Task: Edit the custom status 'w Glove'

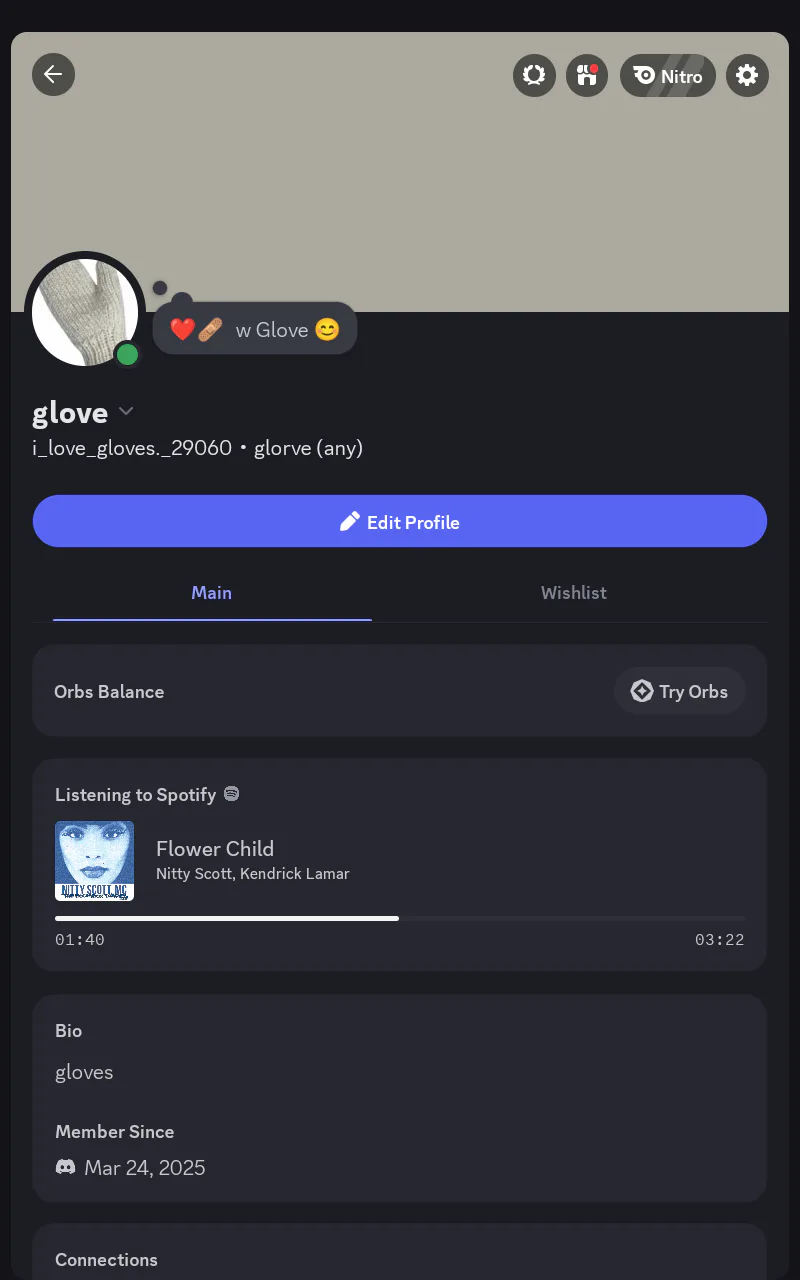Action: click(x=255, y=329)
